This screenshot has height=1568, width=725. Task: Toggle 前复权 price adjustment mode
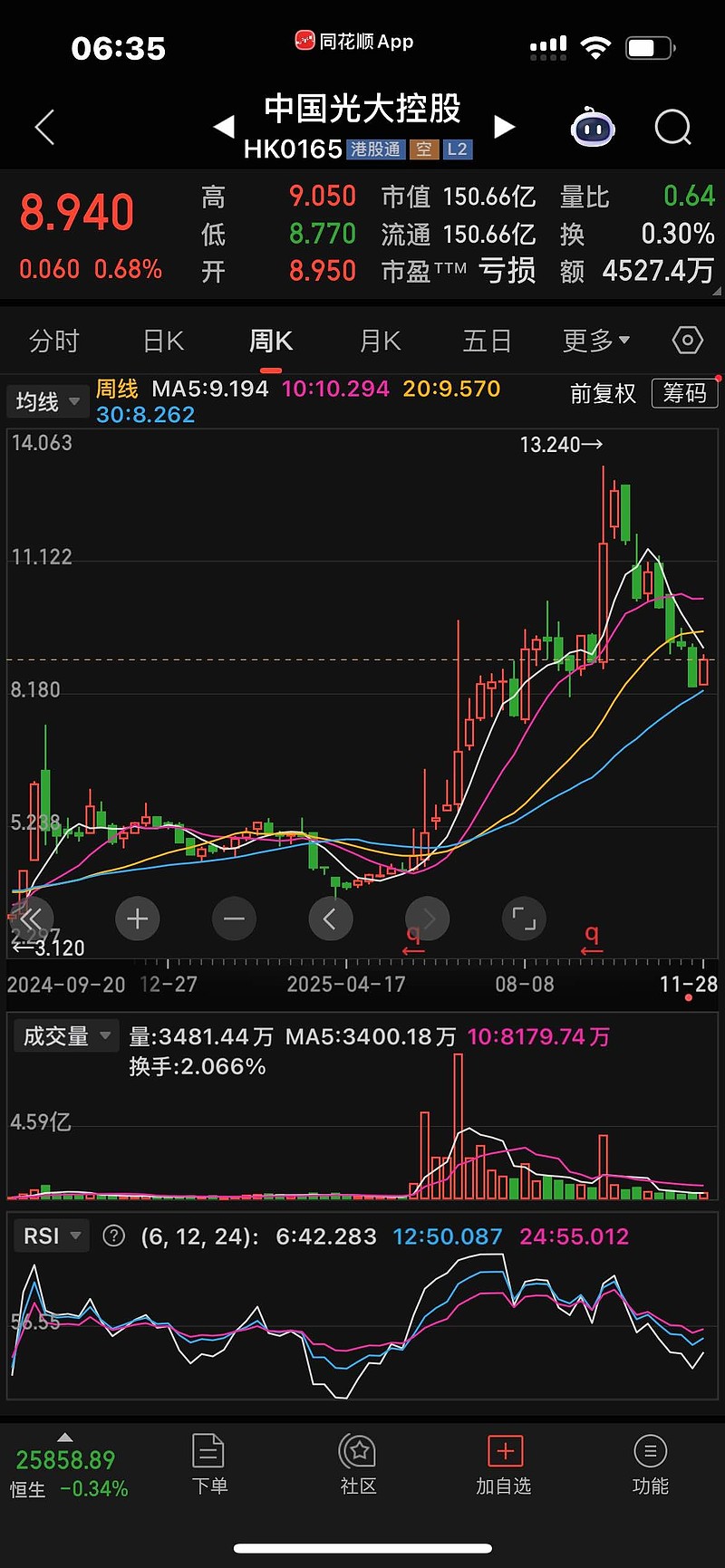tap(602, 394)
